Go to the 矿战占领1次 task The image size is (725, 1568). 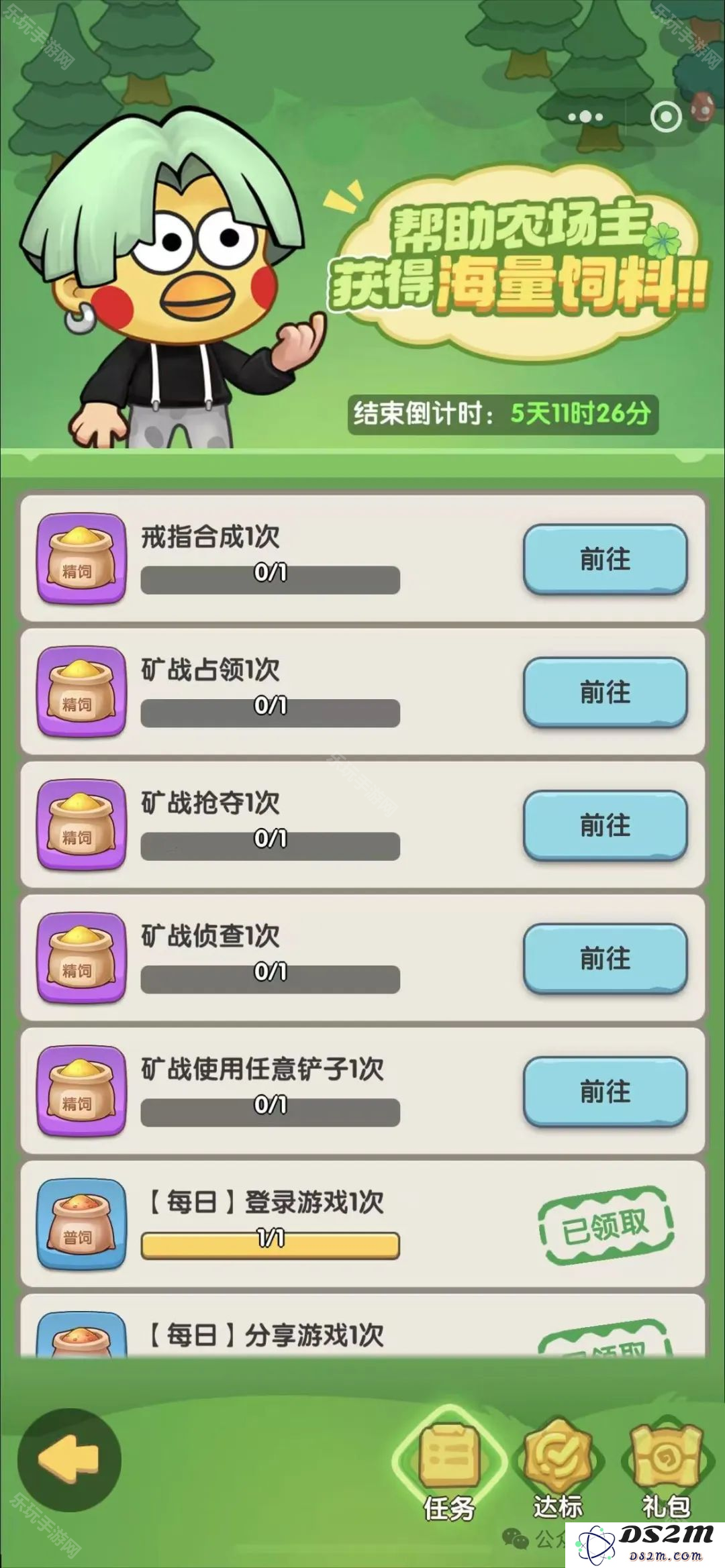pos(605,692)
